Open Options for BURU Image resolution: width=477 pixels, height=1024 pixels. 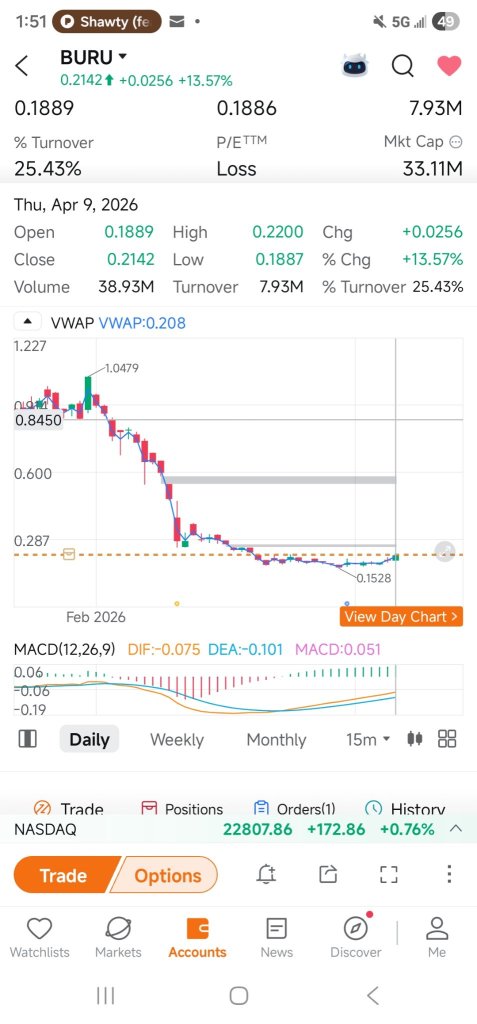point(167,874)
